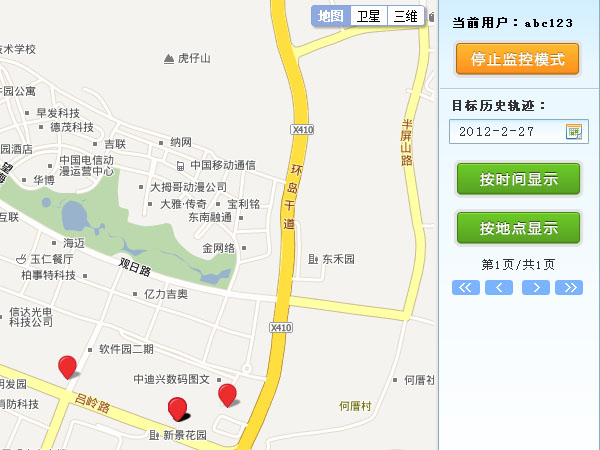
Task: Switch to 三维 3D map view
Action: point(405,16)
